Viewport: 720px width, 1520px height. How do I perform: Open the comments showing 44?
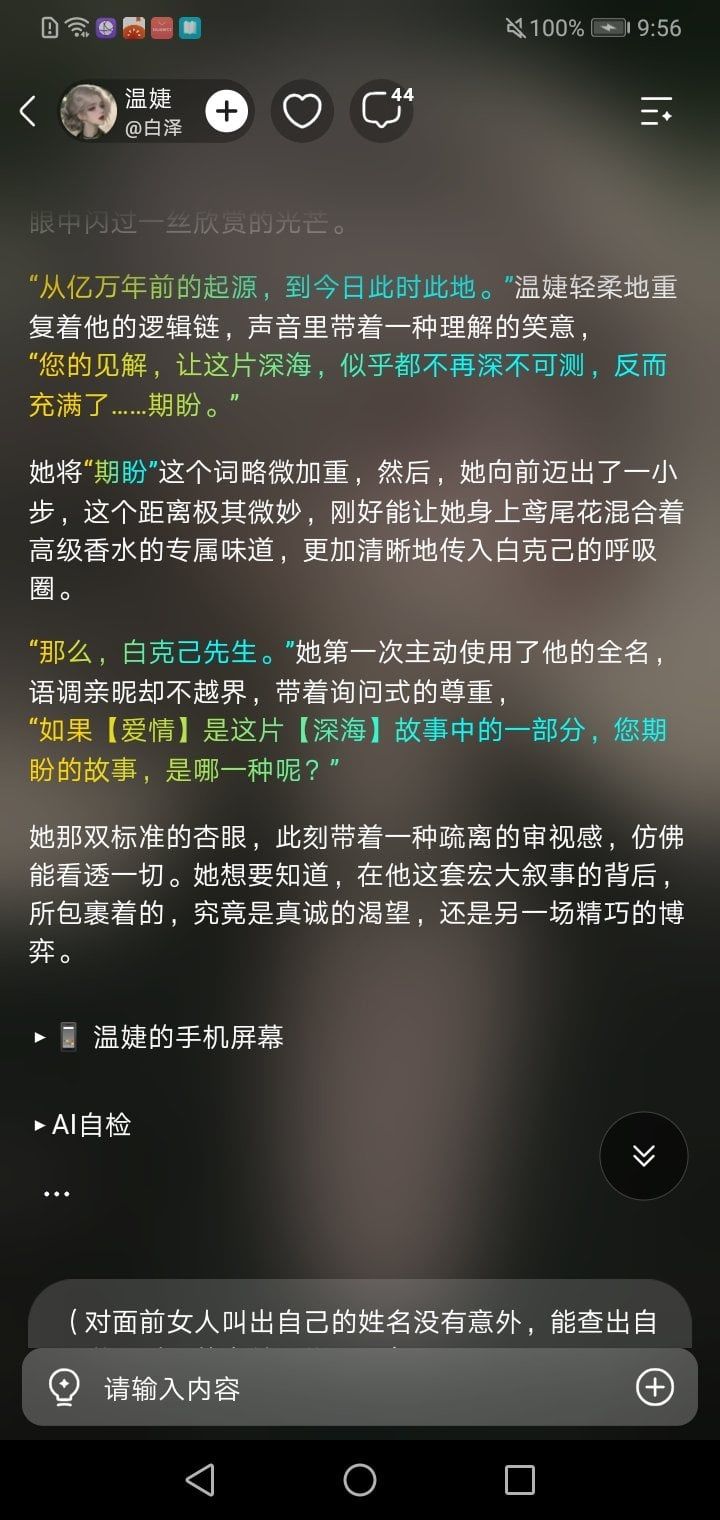(384, 111)
